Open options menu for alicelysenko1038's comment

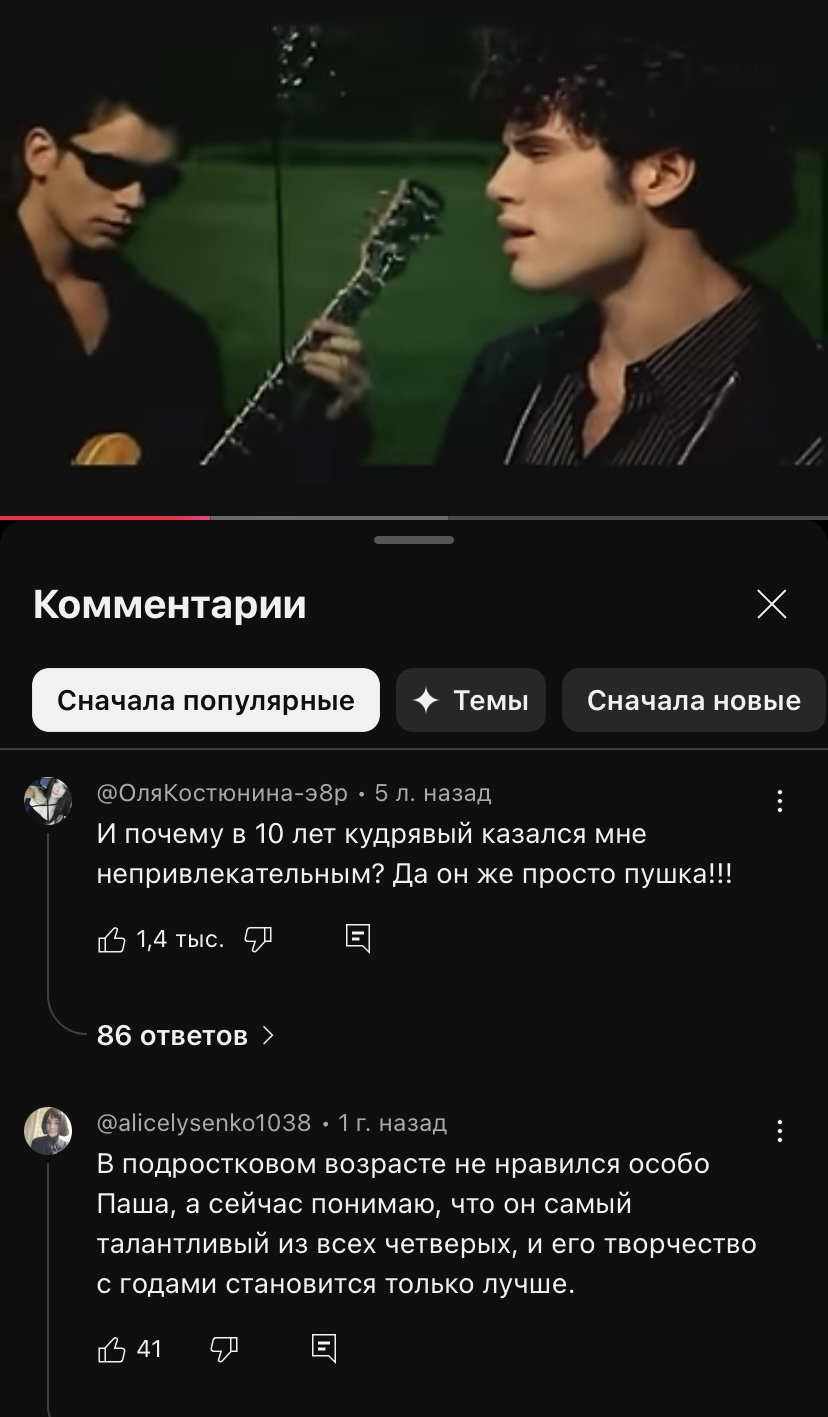pyautogui.click(x=779, y=1131)
